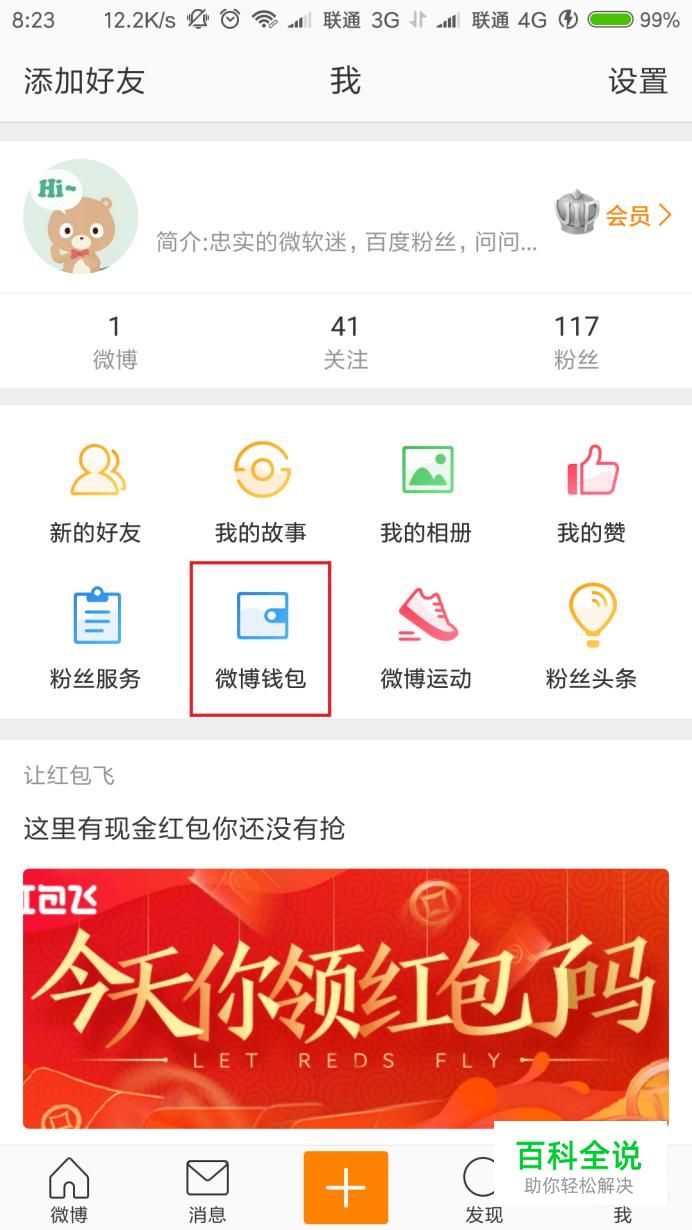
Task: Open the 粉丝 followers list
Action: pos(576,341)
